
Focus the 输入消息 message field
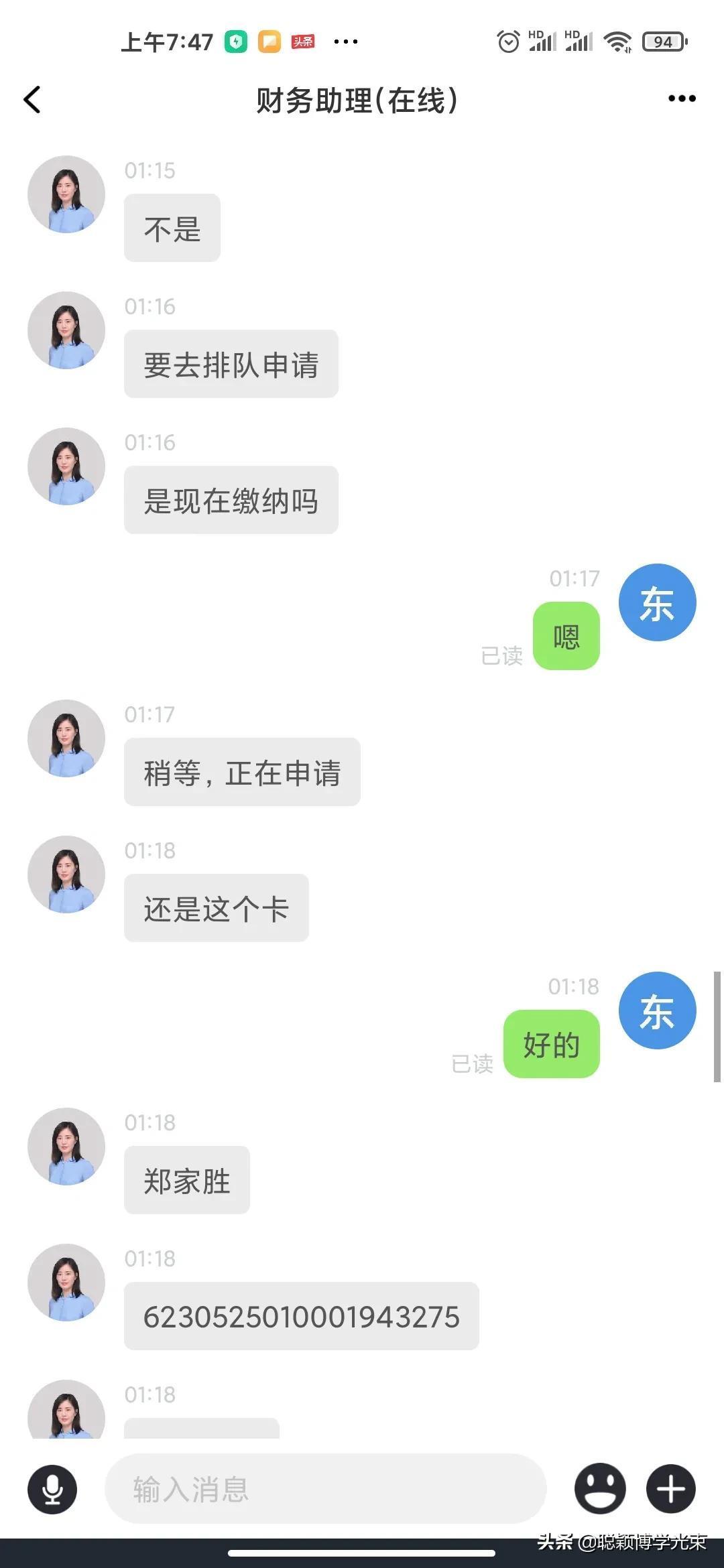click(325, 1489)
